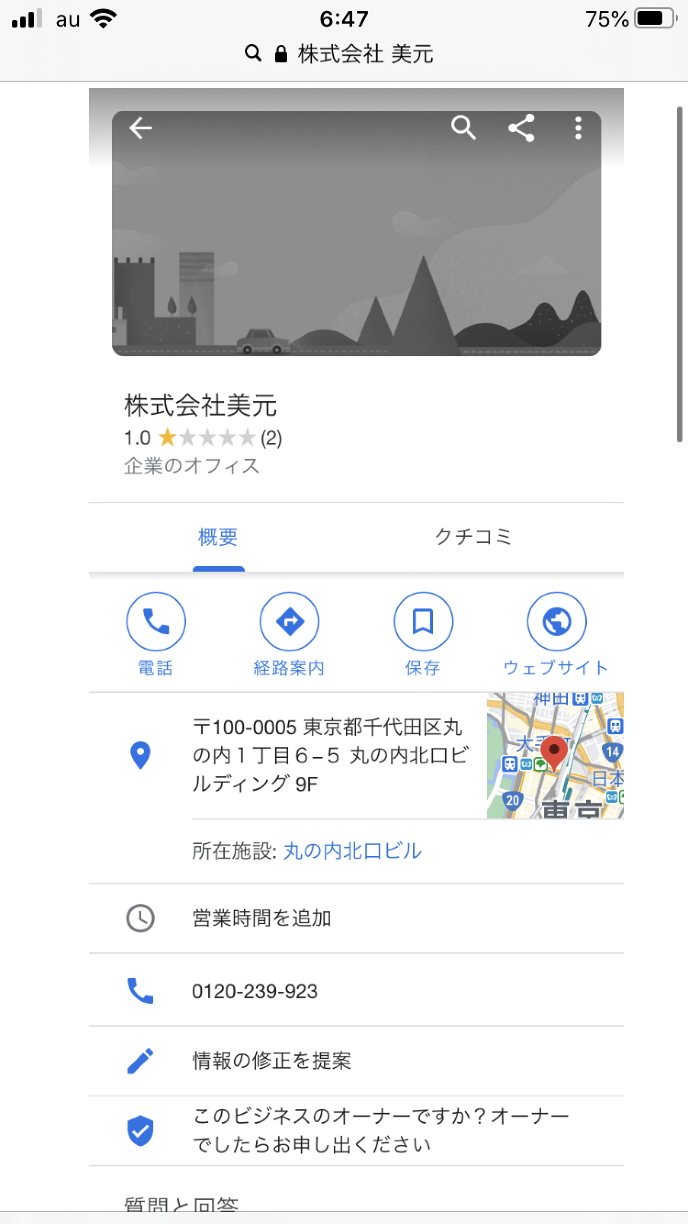Share this business listing
Image resolution: width=688 pixels, height=1224 pixels.
click(521, 128)
